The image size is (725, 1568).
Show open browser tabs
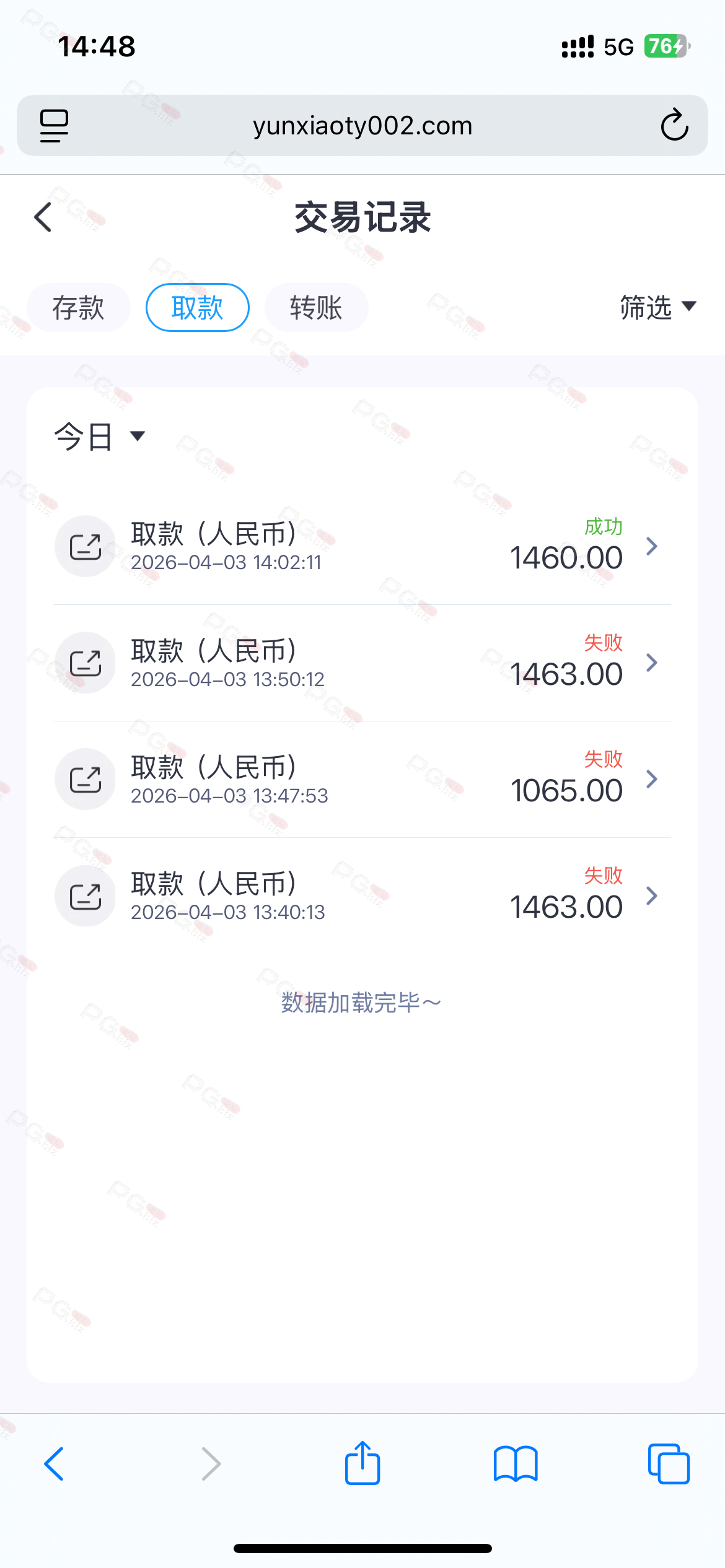pyautogui.click(x=669, y=1464)
